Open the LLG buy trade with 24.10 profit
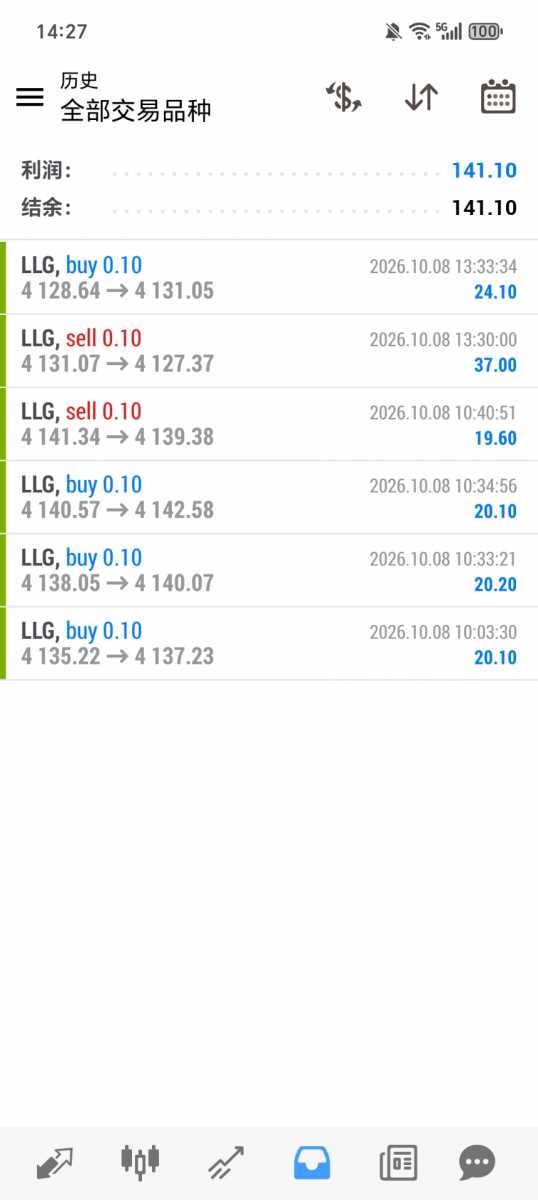The width and height of the screenshot is (538, 1200). 269,278
